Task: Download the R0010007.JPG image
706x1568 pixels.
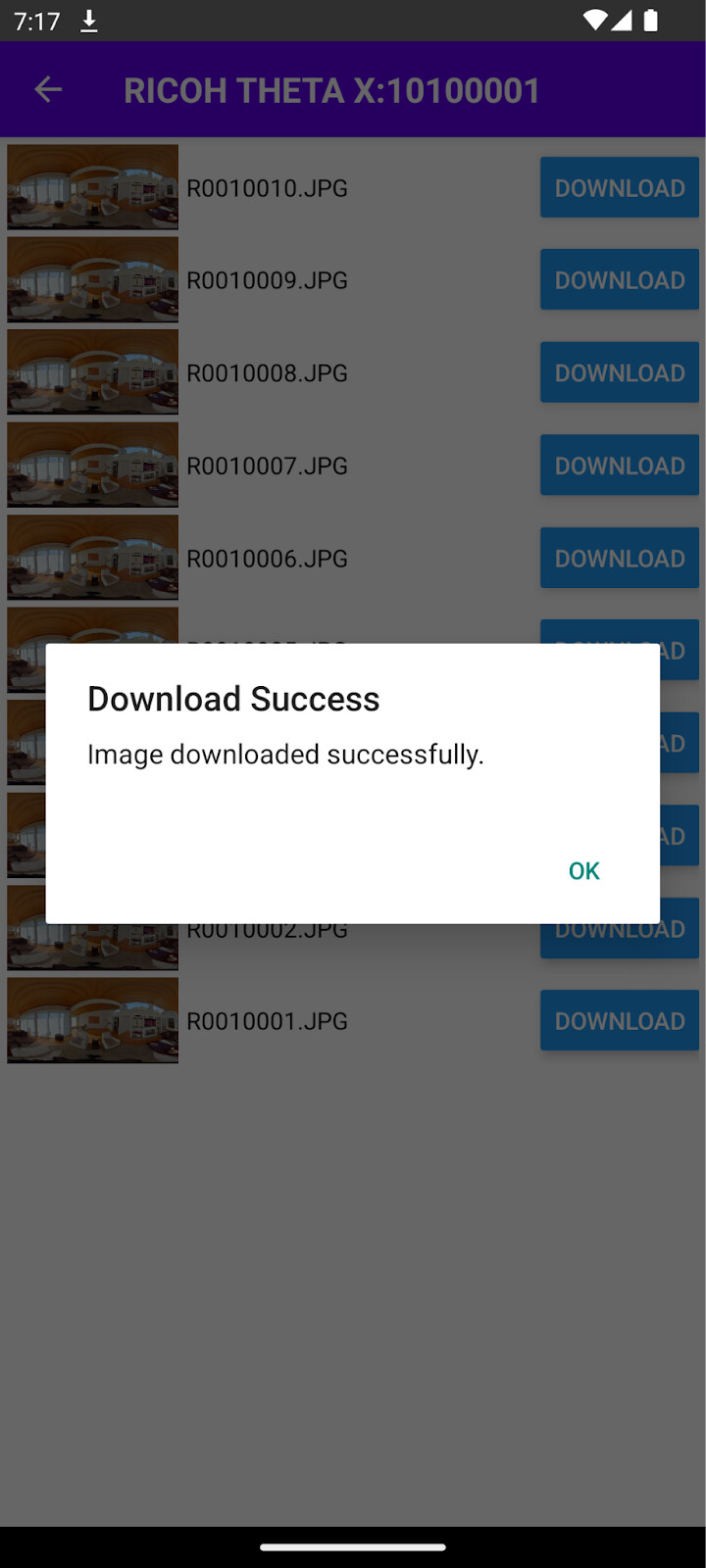Action: pyautogui.click(x=619, y=465)
